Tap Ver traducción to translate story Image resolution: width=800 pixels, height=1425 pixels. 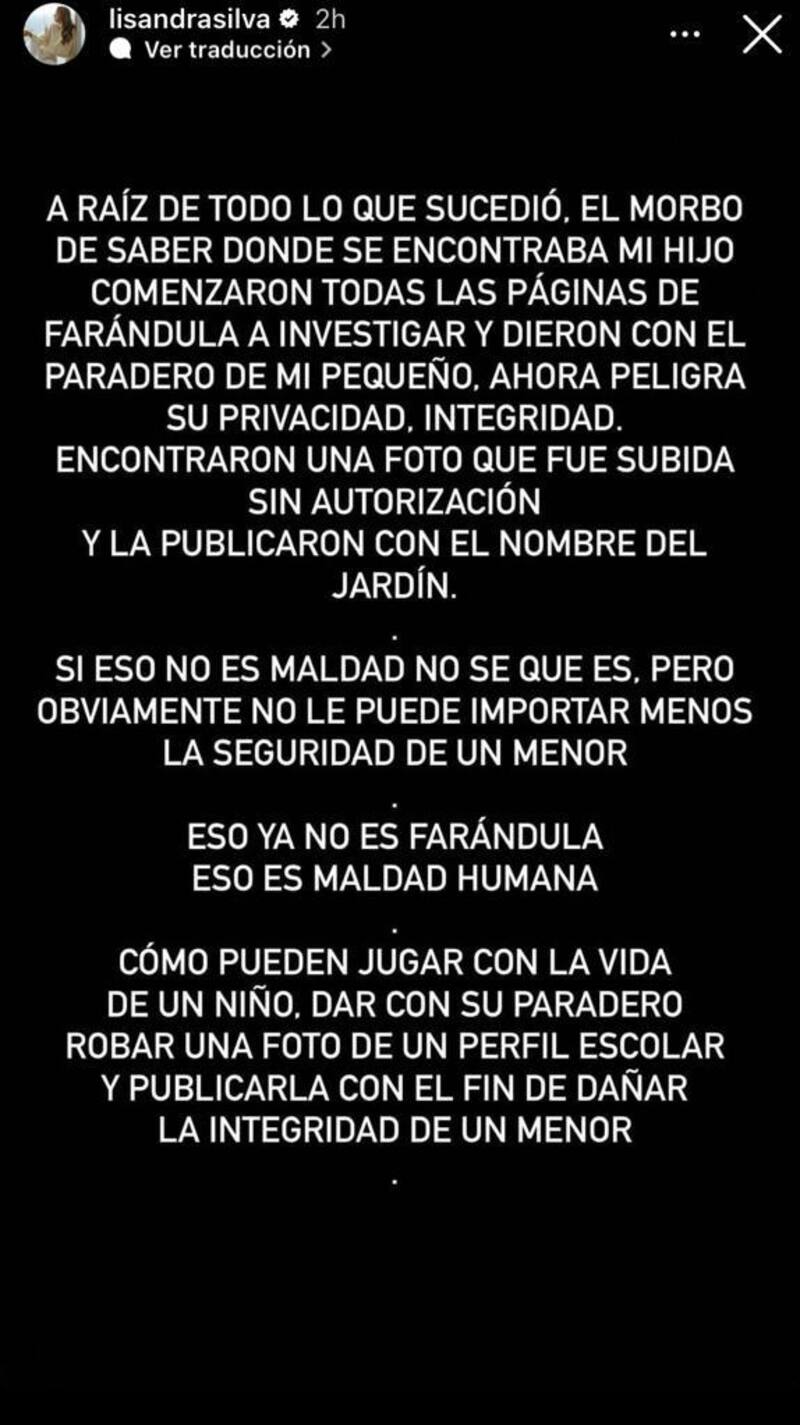pos(227,50)
